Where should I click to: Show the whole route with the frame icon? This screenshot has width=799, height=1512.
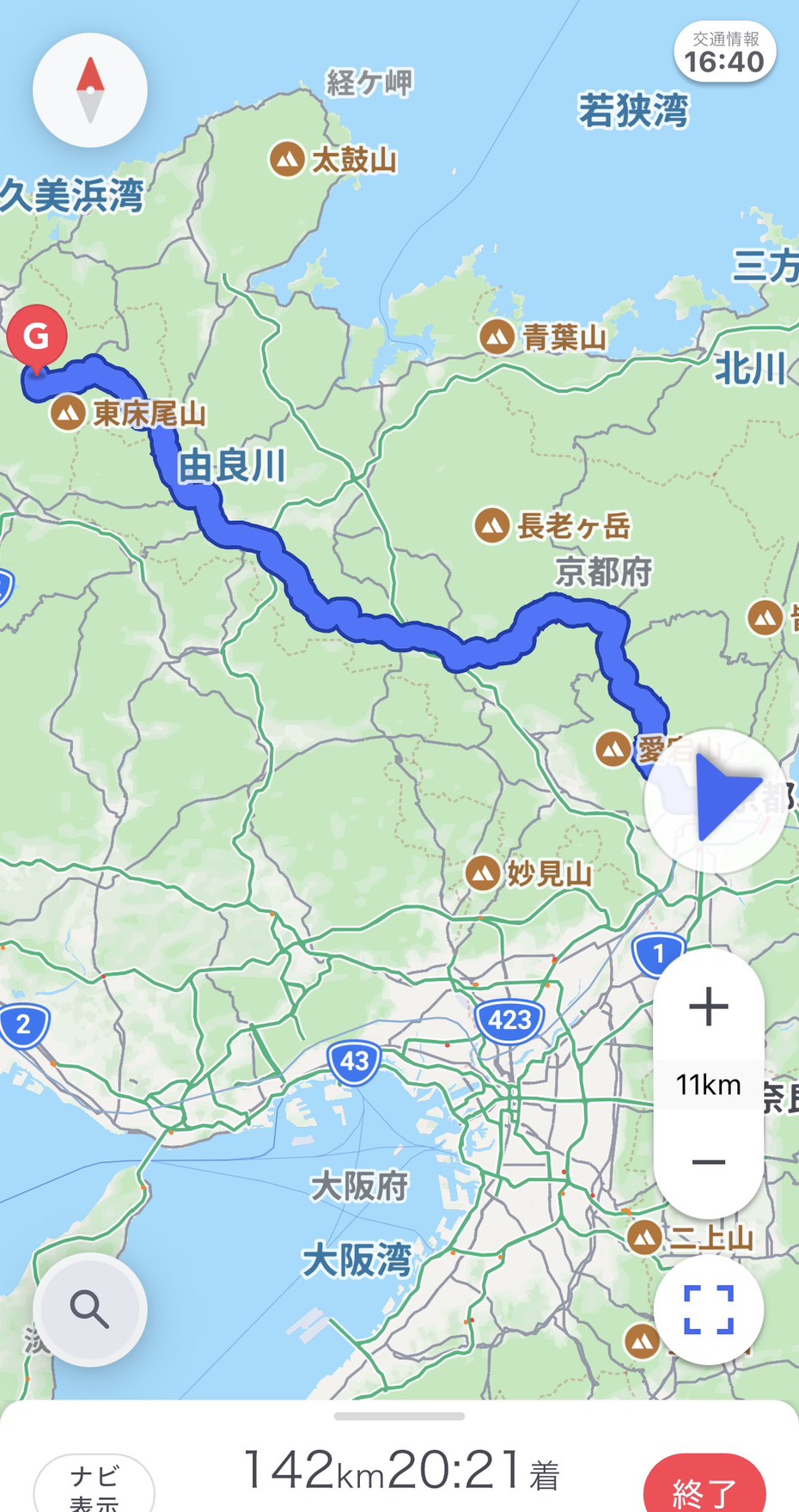click(x=709, y=1310)
